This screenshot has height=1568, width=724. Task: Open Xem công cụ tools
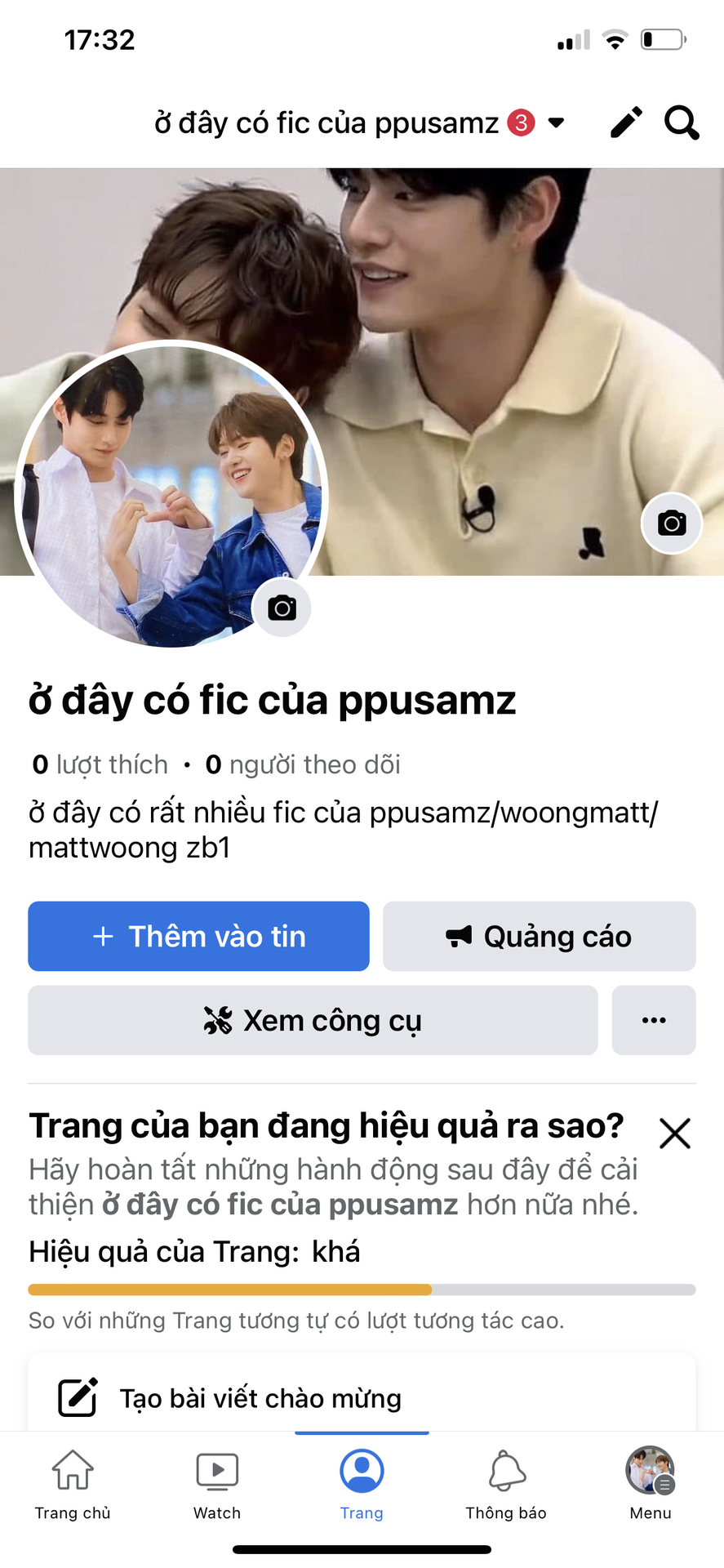pos(313,1020)
